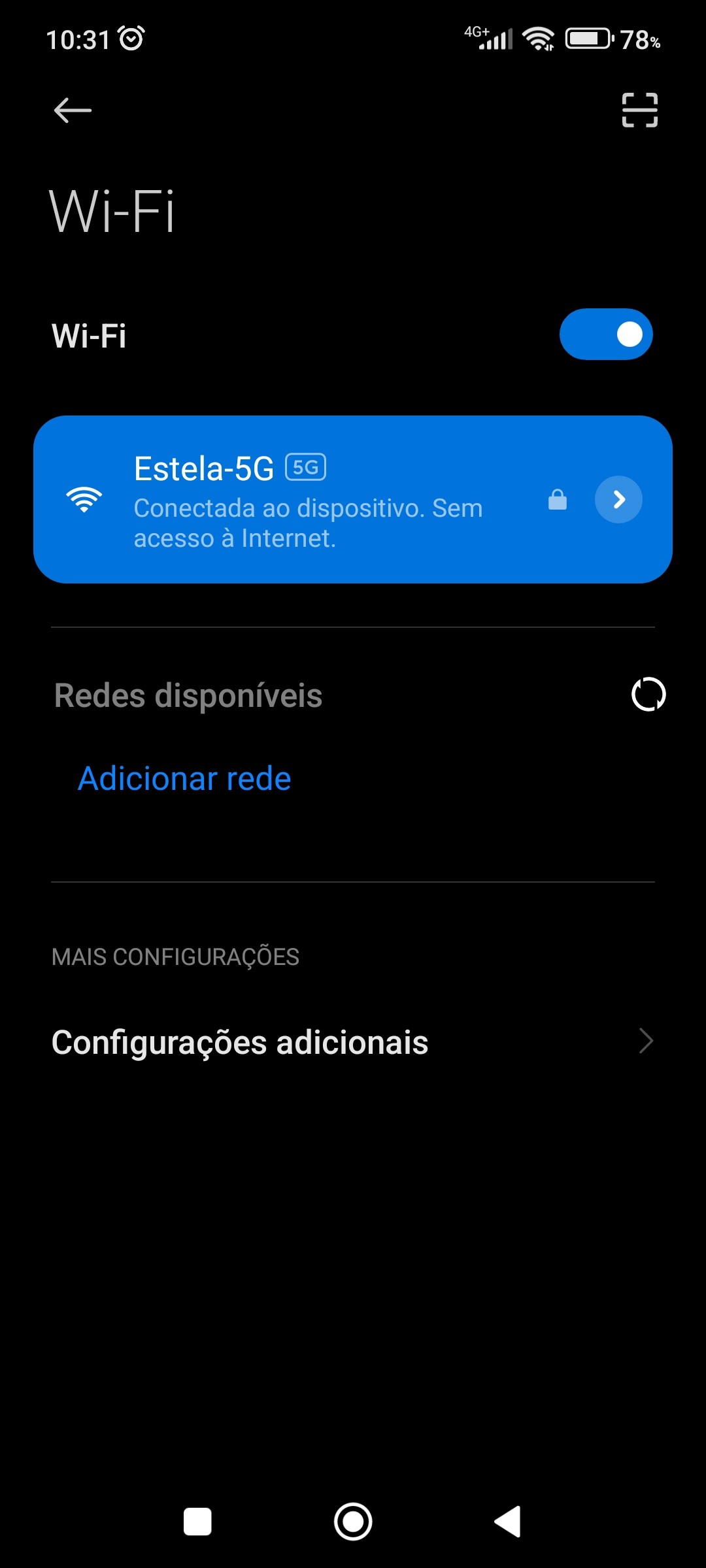Turn off the Wi-Fi switch

[606, 335]
